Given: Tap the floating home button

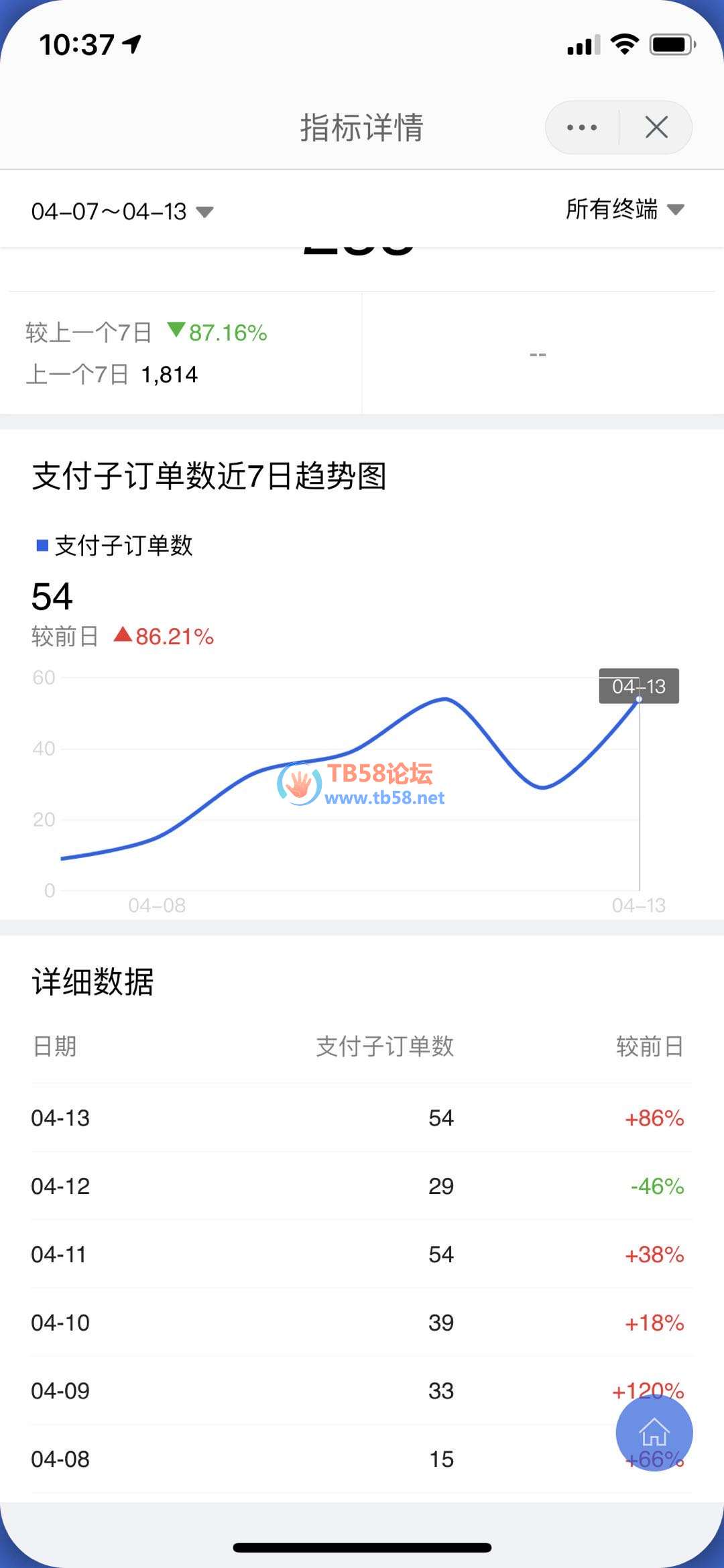Looking at the screenshot, I should pos(654,1433).
